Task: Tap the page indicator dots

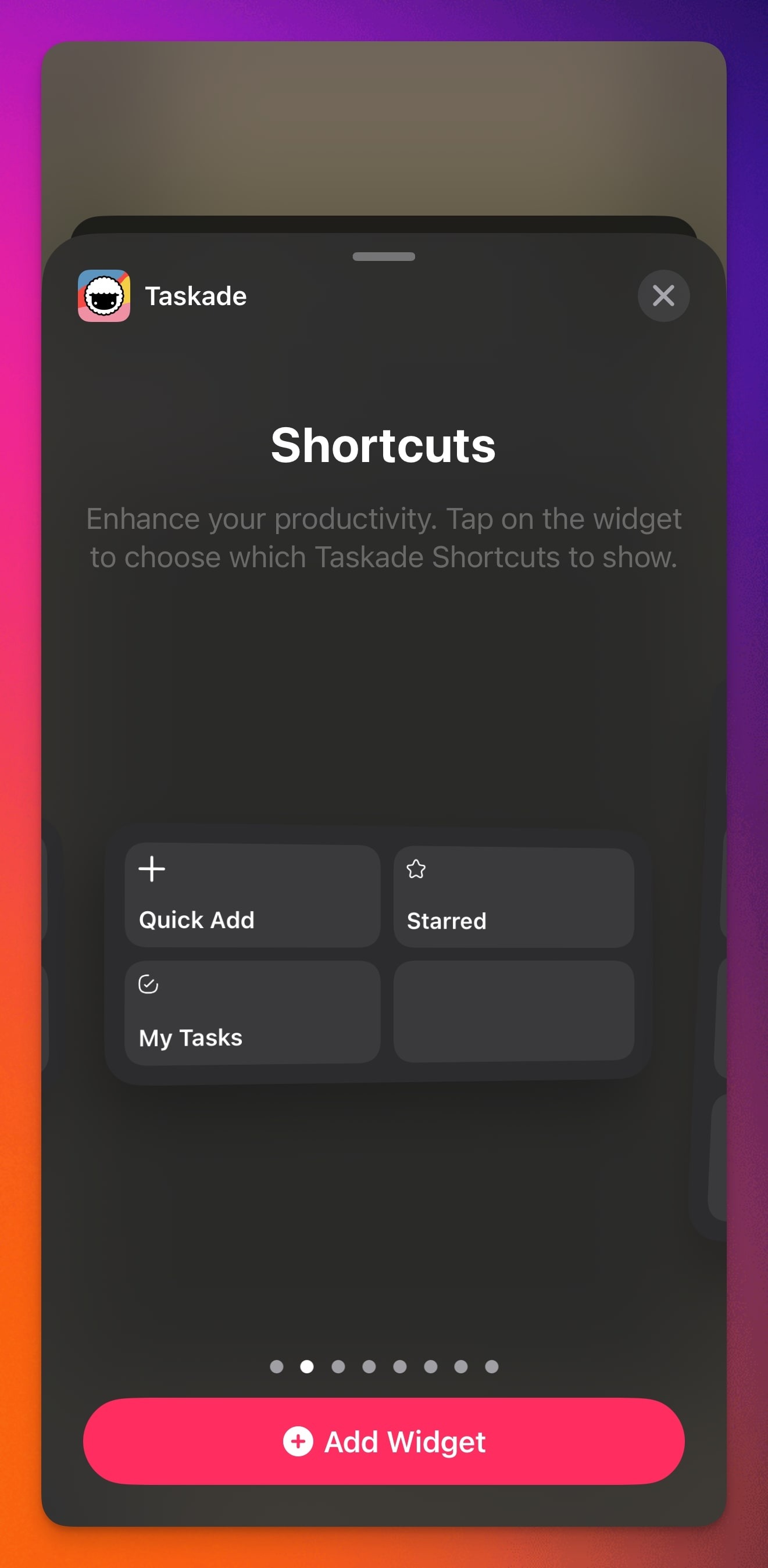Action: tap(384, 1366)
